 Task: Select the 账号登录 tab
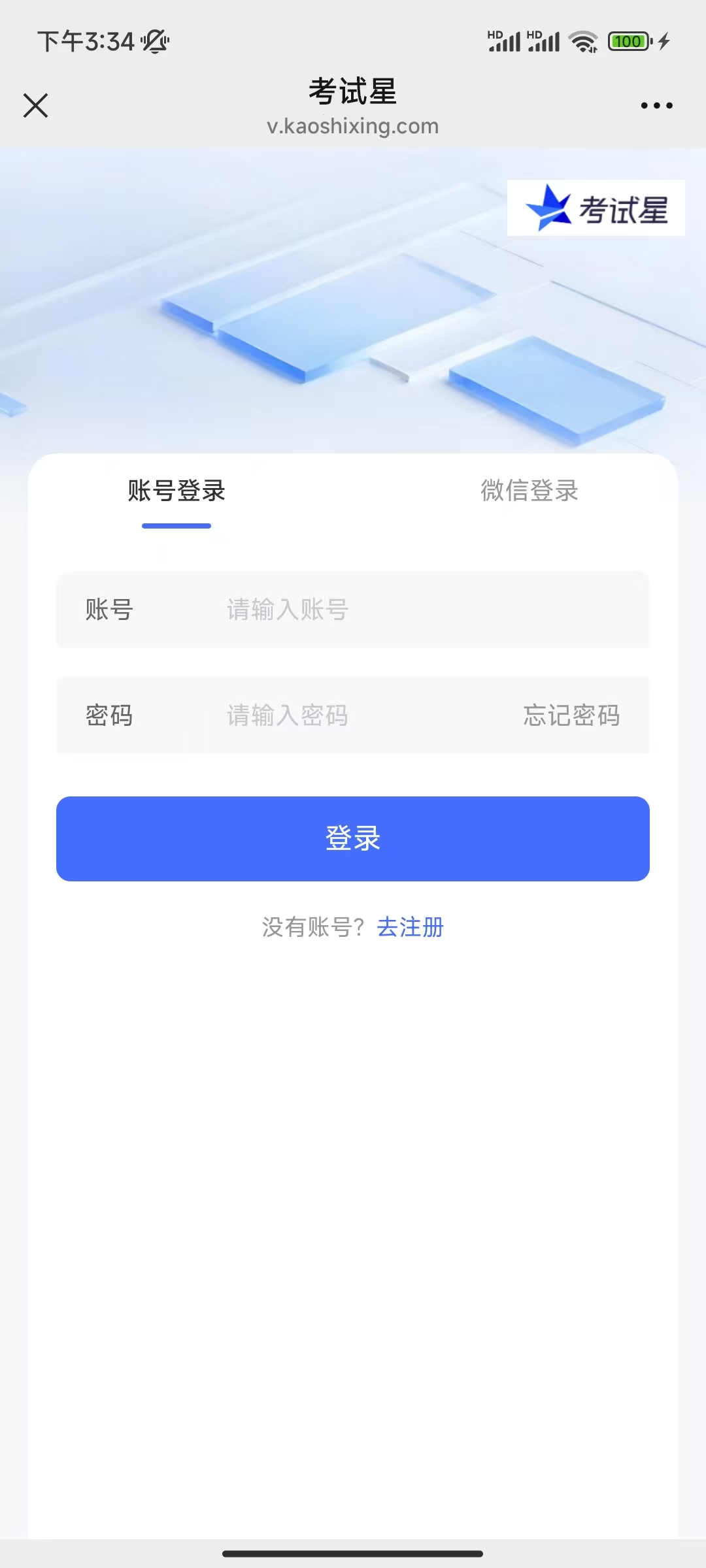pos(176,491)
